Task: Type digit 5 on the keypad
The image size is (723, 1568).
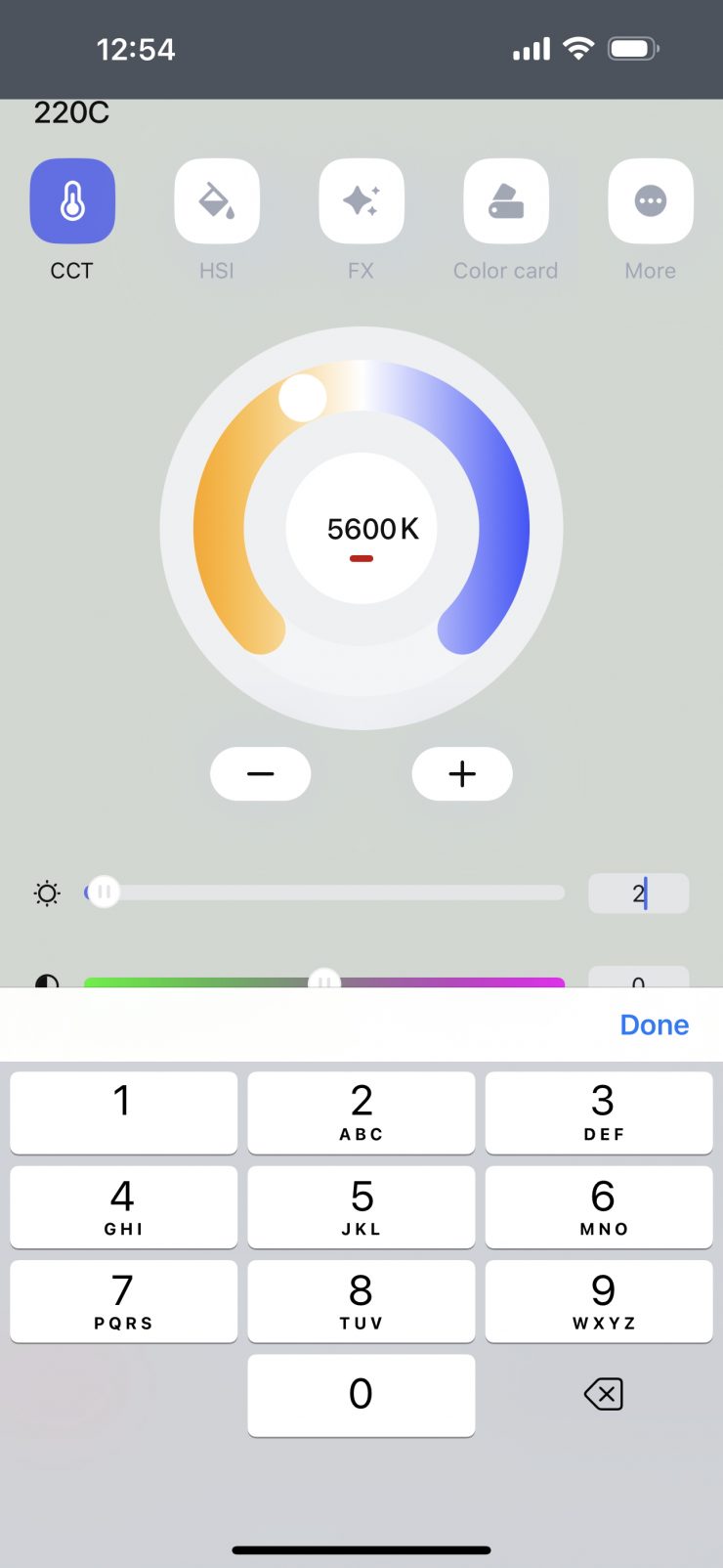Action: coord(361,1206)
